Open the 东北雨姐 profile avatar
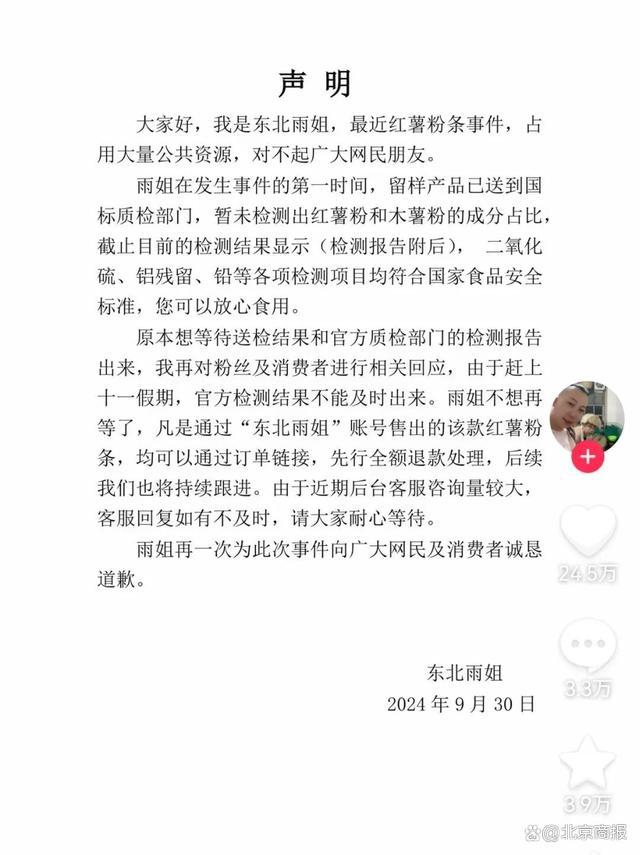The image size is (640, 855). pyautogui.click(x=587, y=414)
